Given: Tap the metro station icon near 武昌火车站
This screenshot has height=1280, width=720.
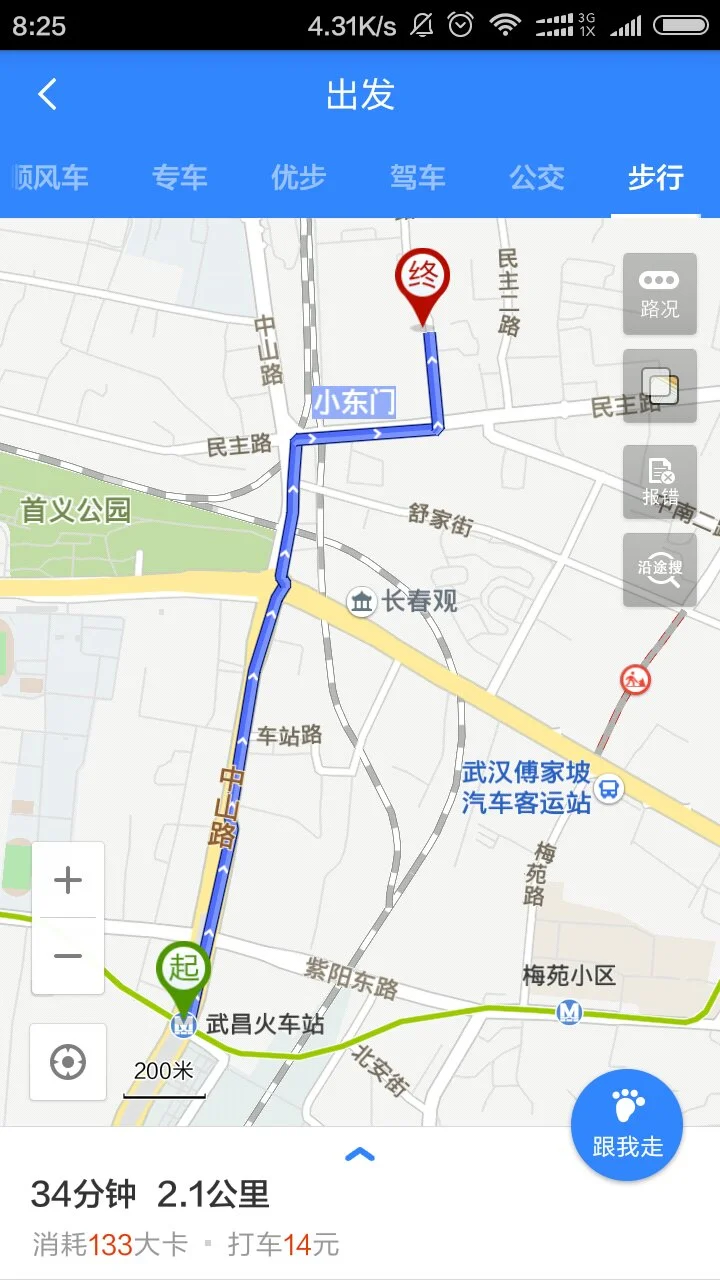Looking at the screenshot, I should click(x=186, y=1024).
